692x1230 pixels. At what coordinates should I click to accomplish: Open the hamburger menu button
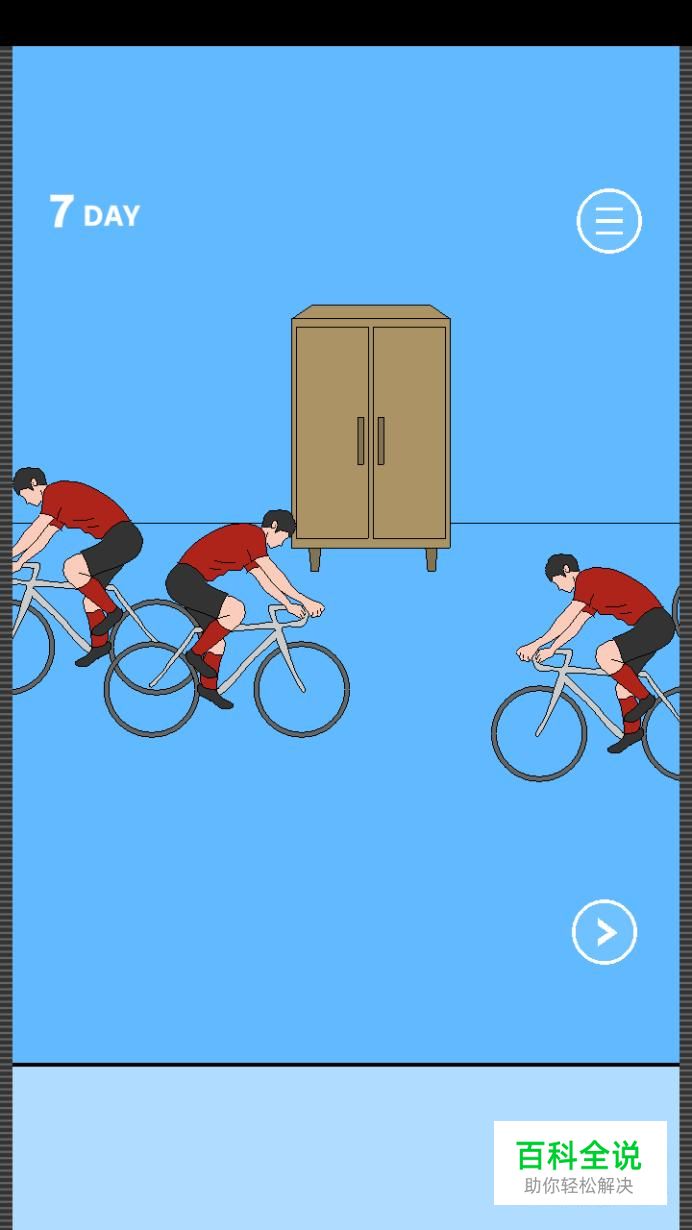(x=609, y=221)
